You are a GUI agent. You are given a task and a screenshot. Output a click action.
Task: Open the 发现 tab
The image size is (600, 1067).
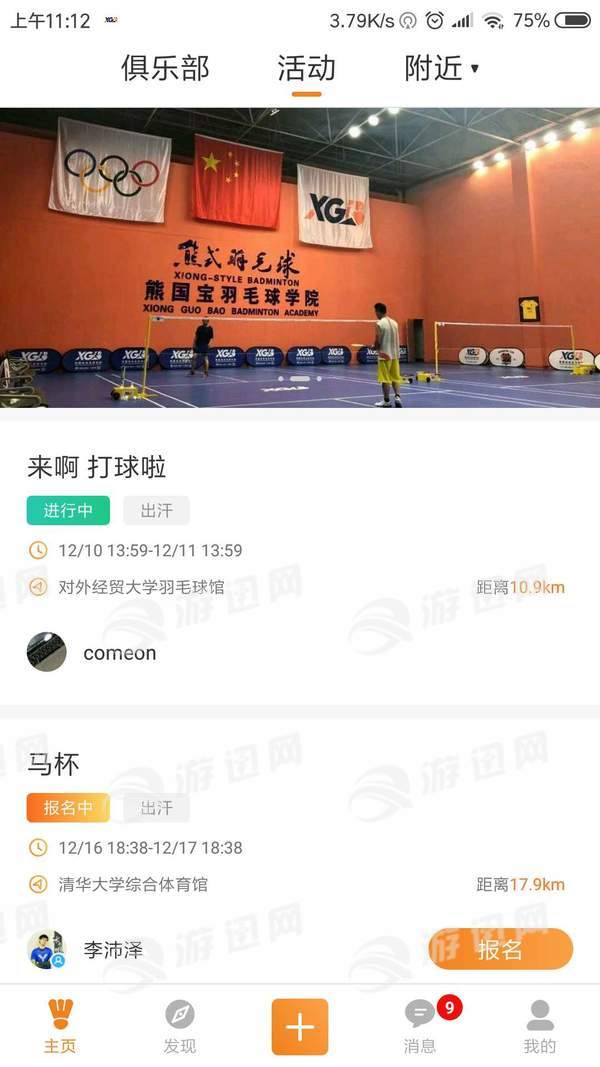point(180,1026)
